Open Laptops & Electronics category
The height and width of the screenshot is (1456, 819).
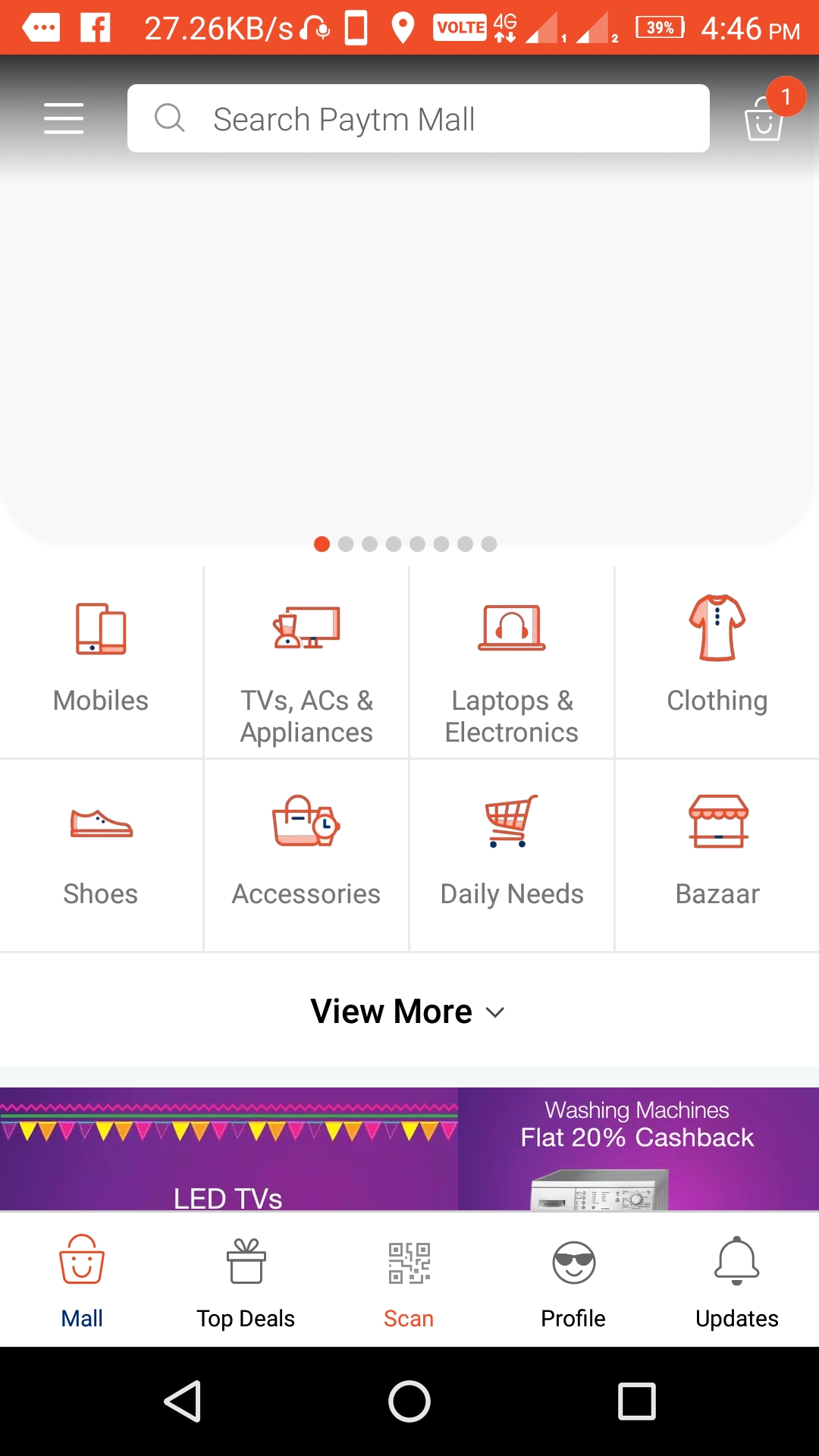pos(512,662)
